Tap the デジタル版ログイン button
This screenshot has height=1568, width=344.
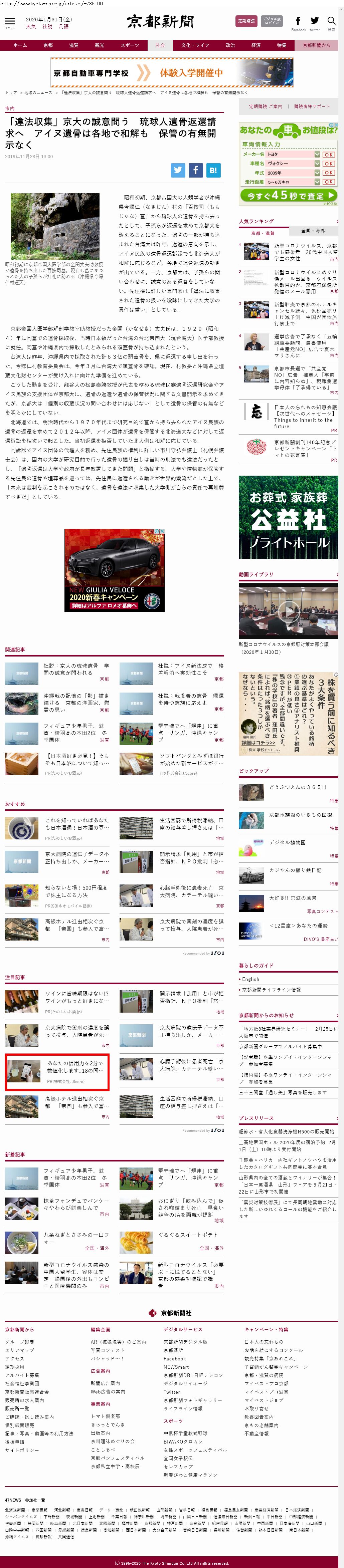272,21
